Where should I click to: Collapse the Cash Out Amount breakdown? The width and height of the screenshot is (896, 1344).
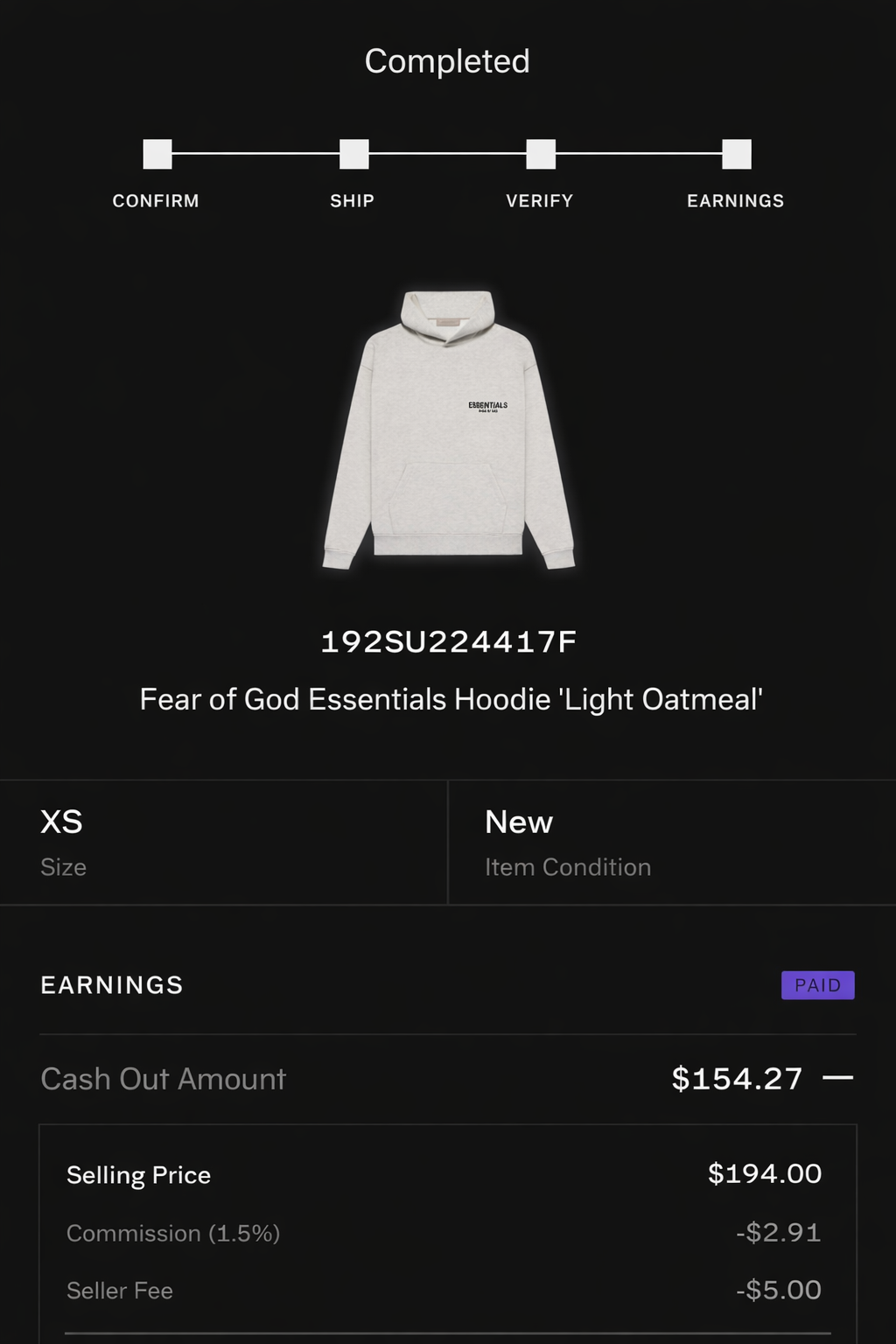(837, 1078)
